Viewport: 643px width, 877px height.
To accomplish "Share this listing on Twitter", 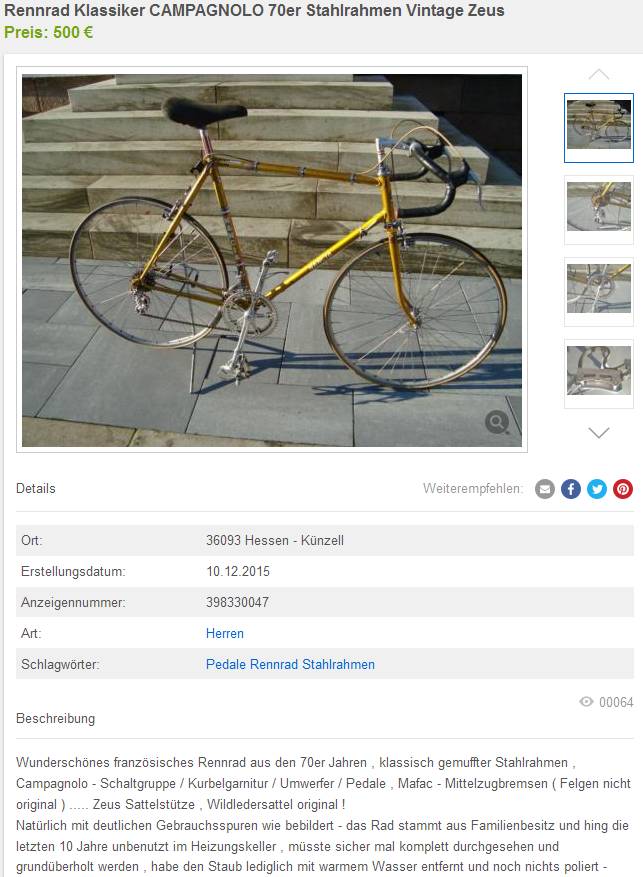I will (x=597, y=489).
